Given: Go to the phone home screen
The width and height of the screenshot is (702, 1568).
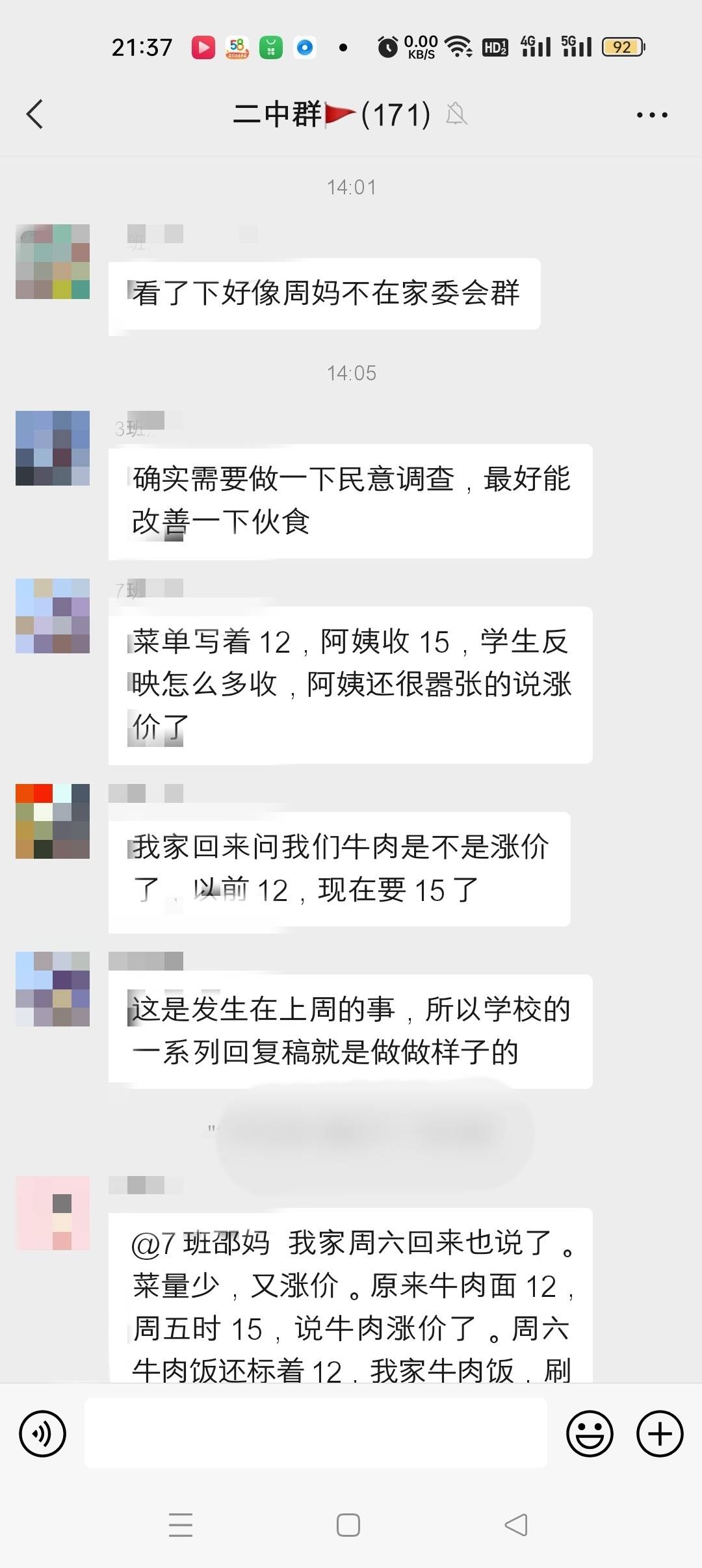Looking at the screenshot, I should (348, 1524).
